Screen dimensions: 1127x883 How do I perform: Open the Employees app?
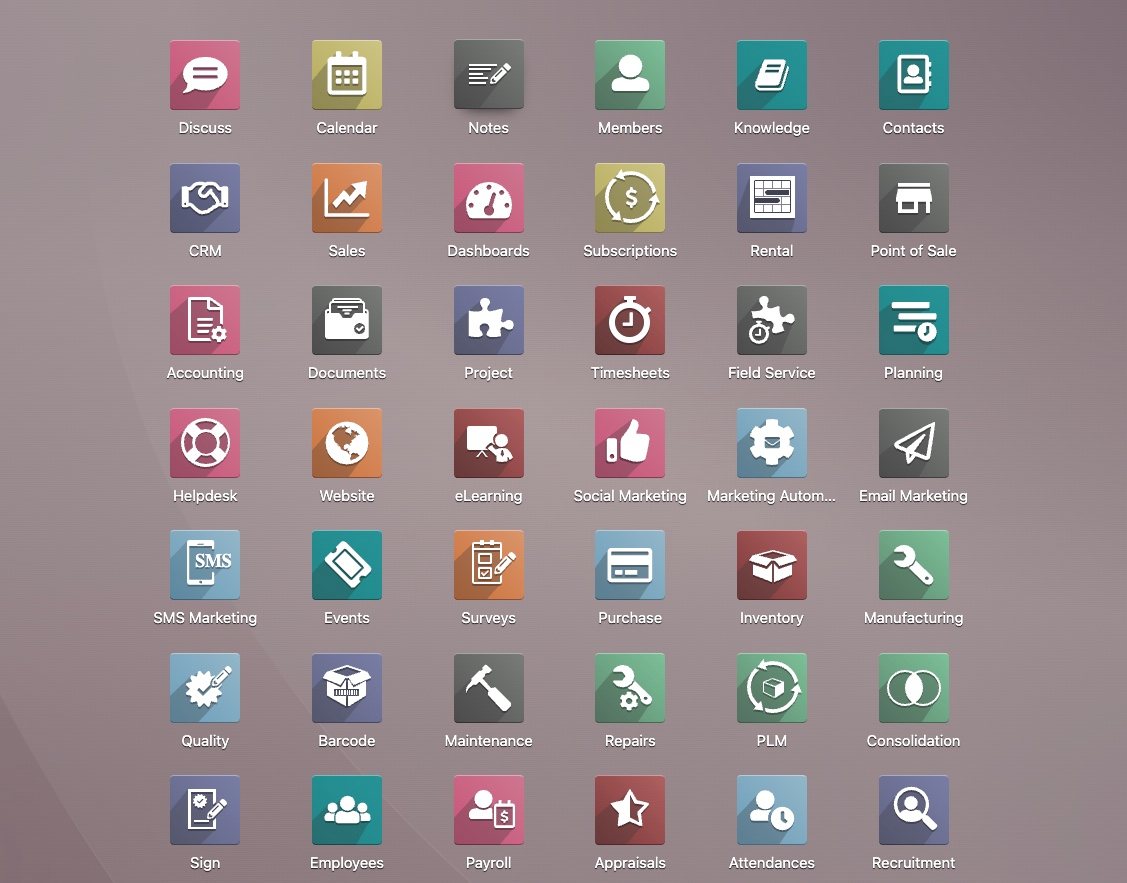[x=347, y=810]
